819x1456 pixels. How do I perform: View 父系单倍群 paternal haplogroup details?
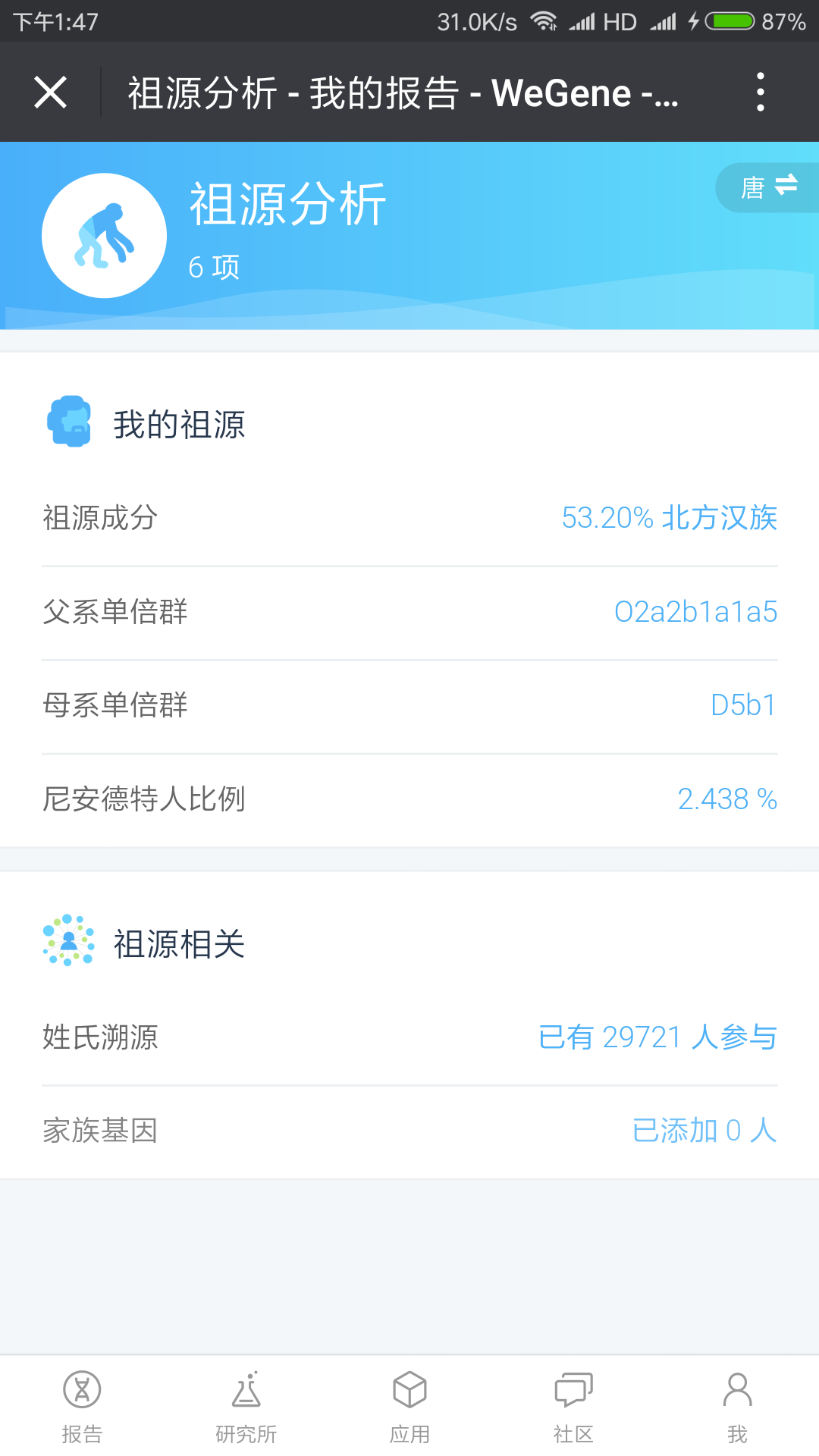coord(409,612)
